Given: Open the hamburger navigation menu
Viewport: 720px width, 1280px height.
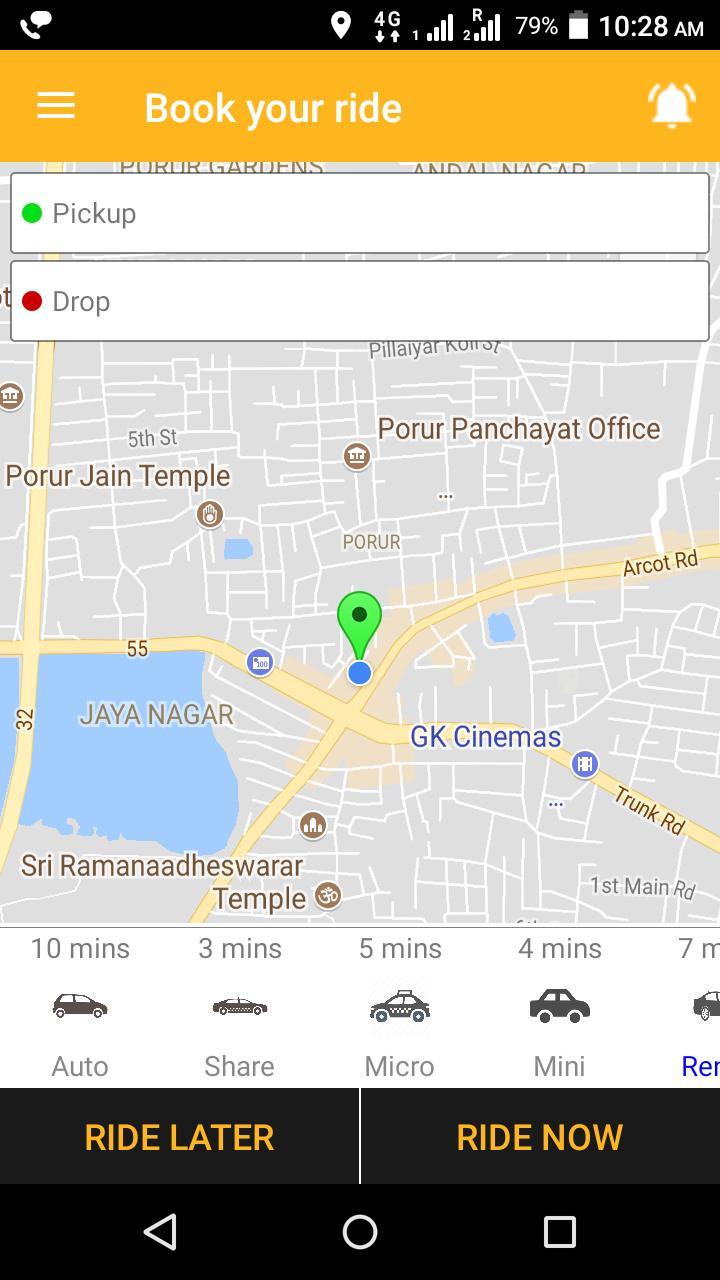Looking at the screenshot, I should [56, 106].
